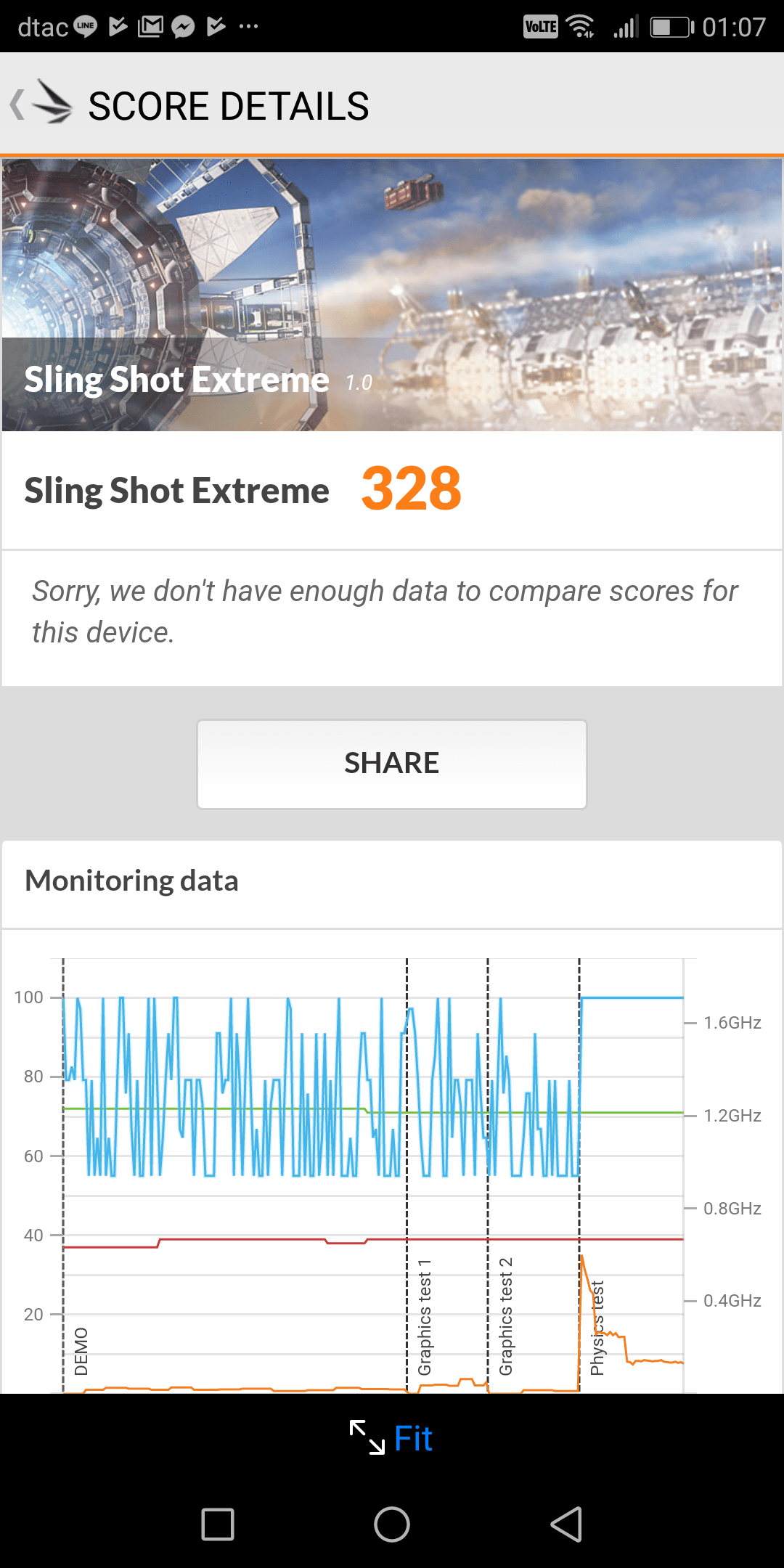
Task: Go back from Score Details
Action: [40, 104]
